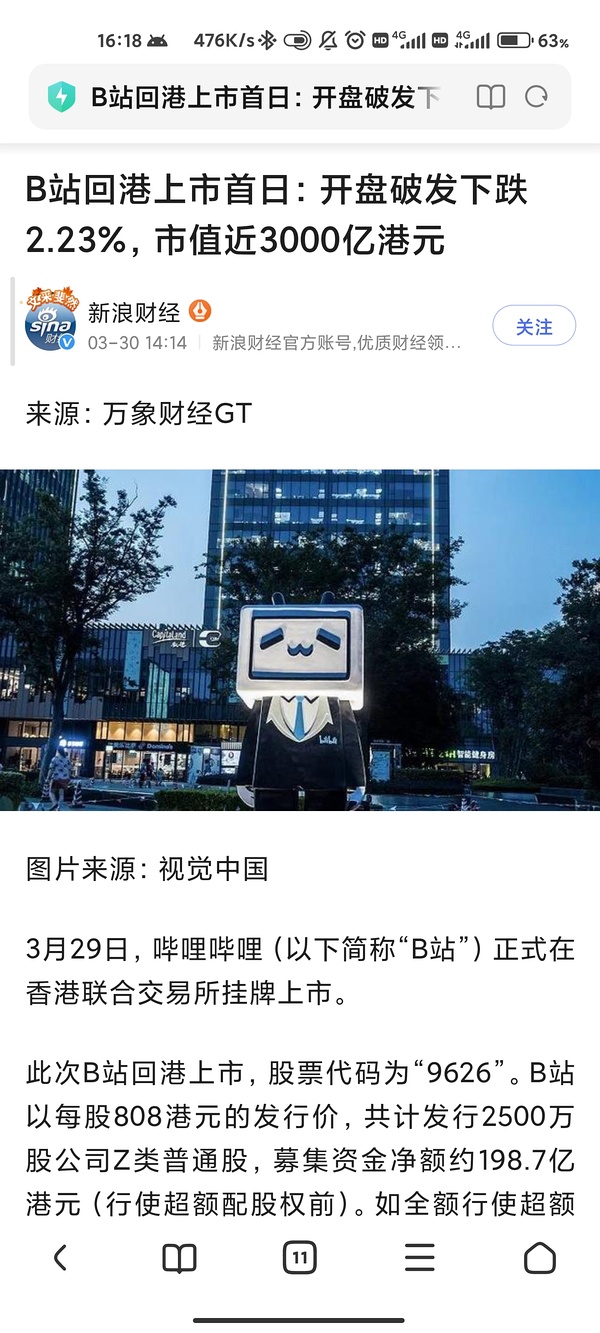
Task: Go back to the previous page
Action: (x=60, y=1257)
